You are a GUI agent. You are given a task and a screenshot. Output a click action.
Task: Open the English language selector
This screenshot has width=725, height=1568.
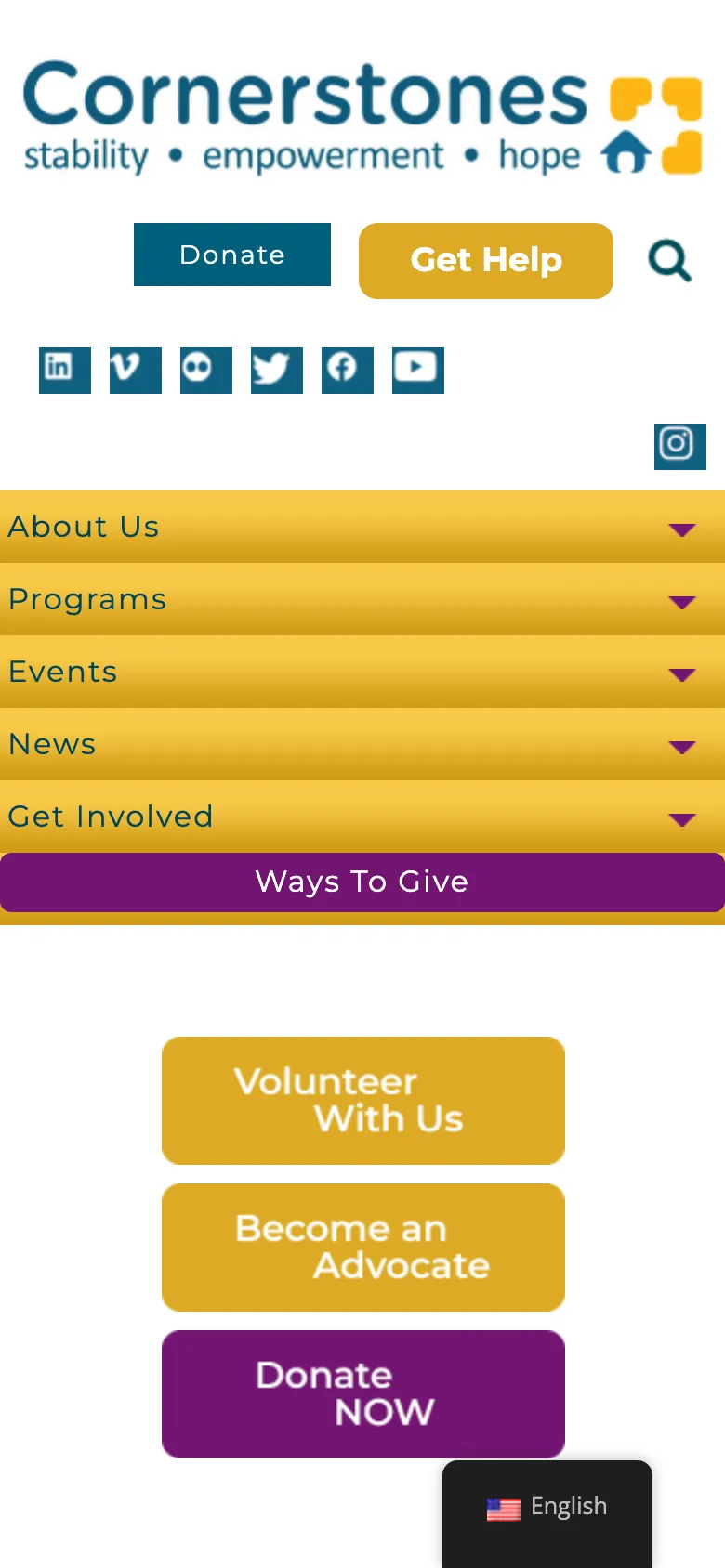tap(547, 1507)
